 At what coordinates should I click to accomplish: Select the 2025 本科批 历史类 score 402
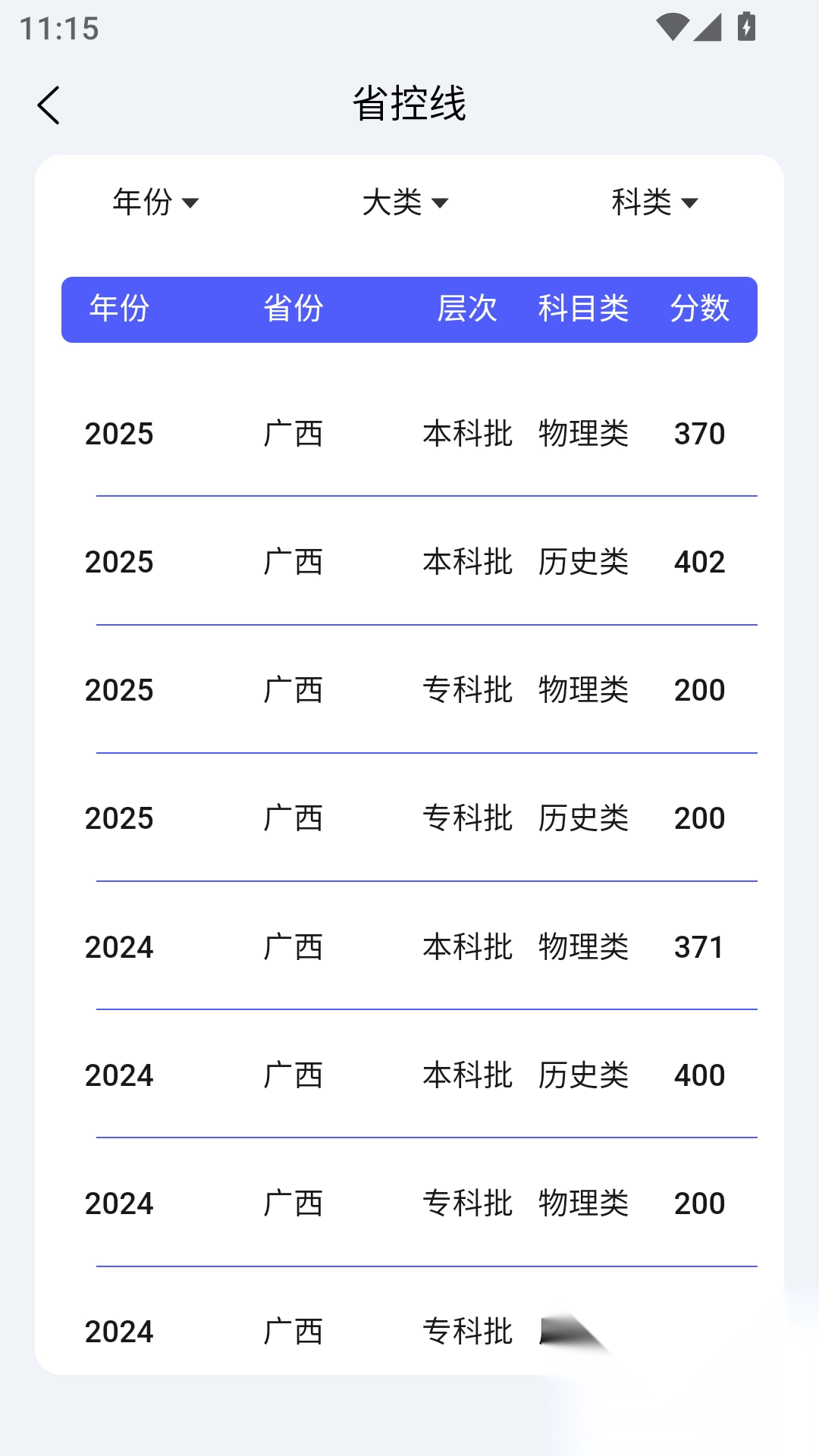[699, 562]
